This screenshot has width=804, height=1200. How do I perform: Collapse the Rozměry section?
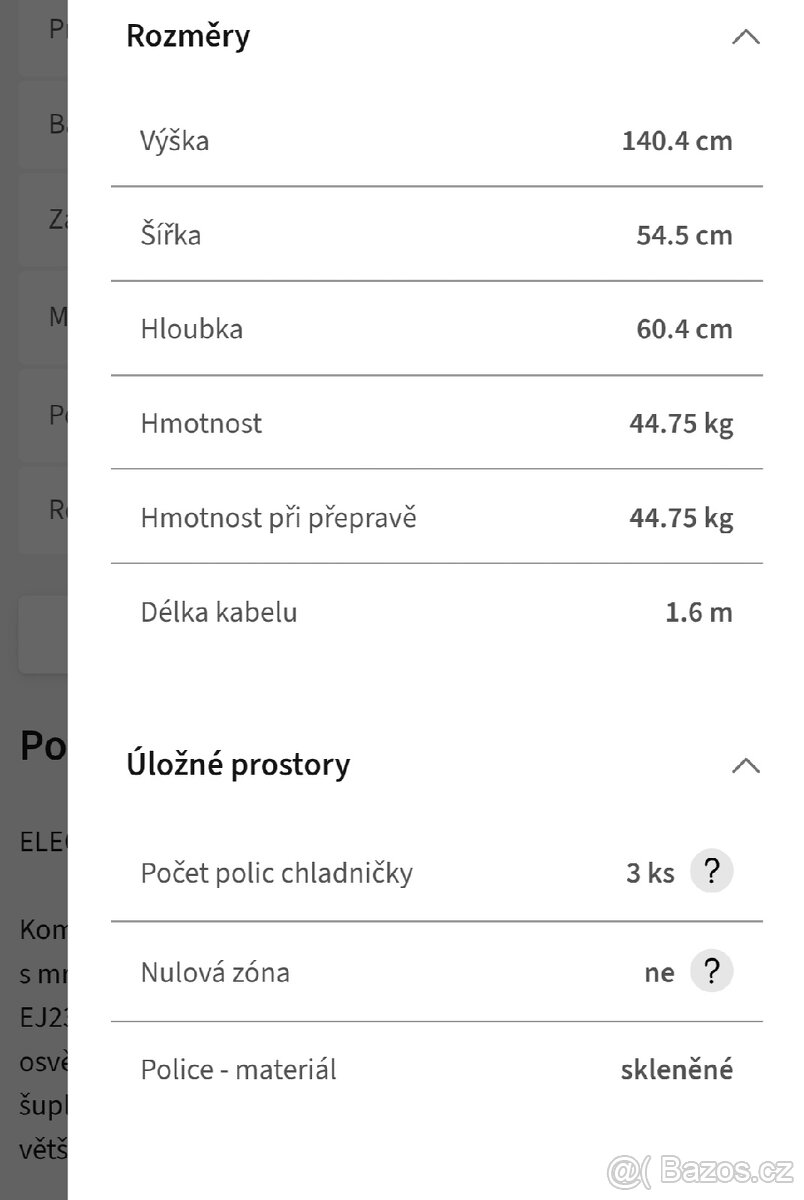tap(745, 37)
